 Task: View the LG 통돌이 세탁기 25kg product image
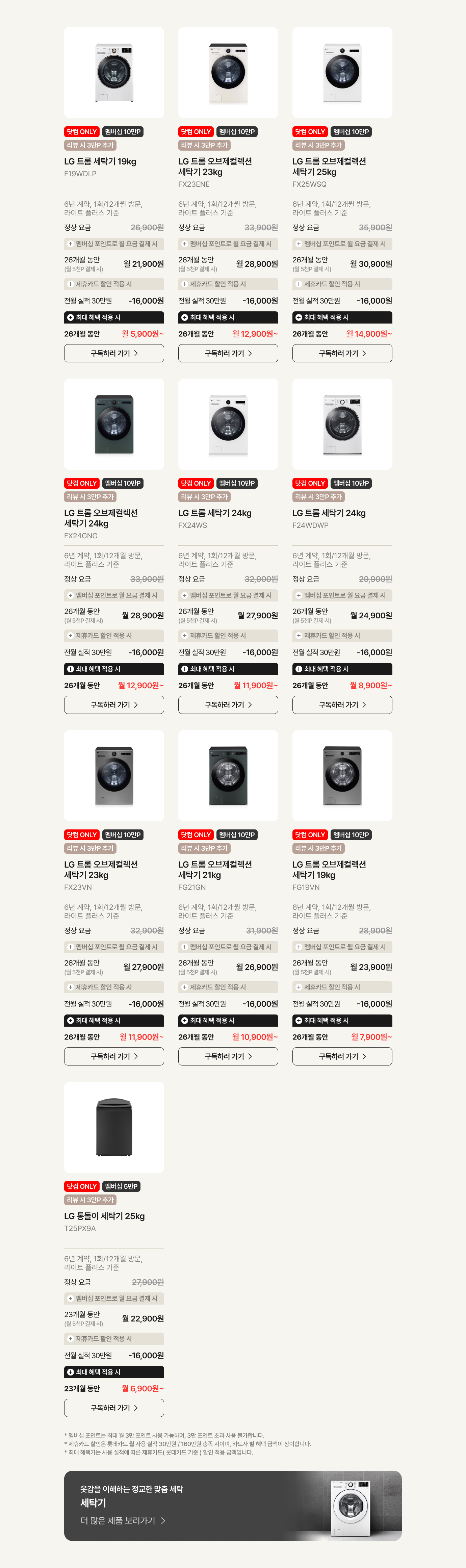pos(114,1127)
